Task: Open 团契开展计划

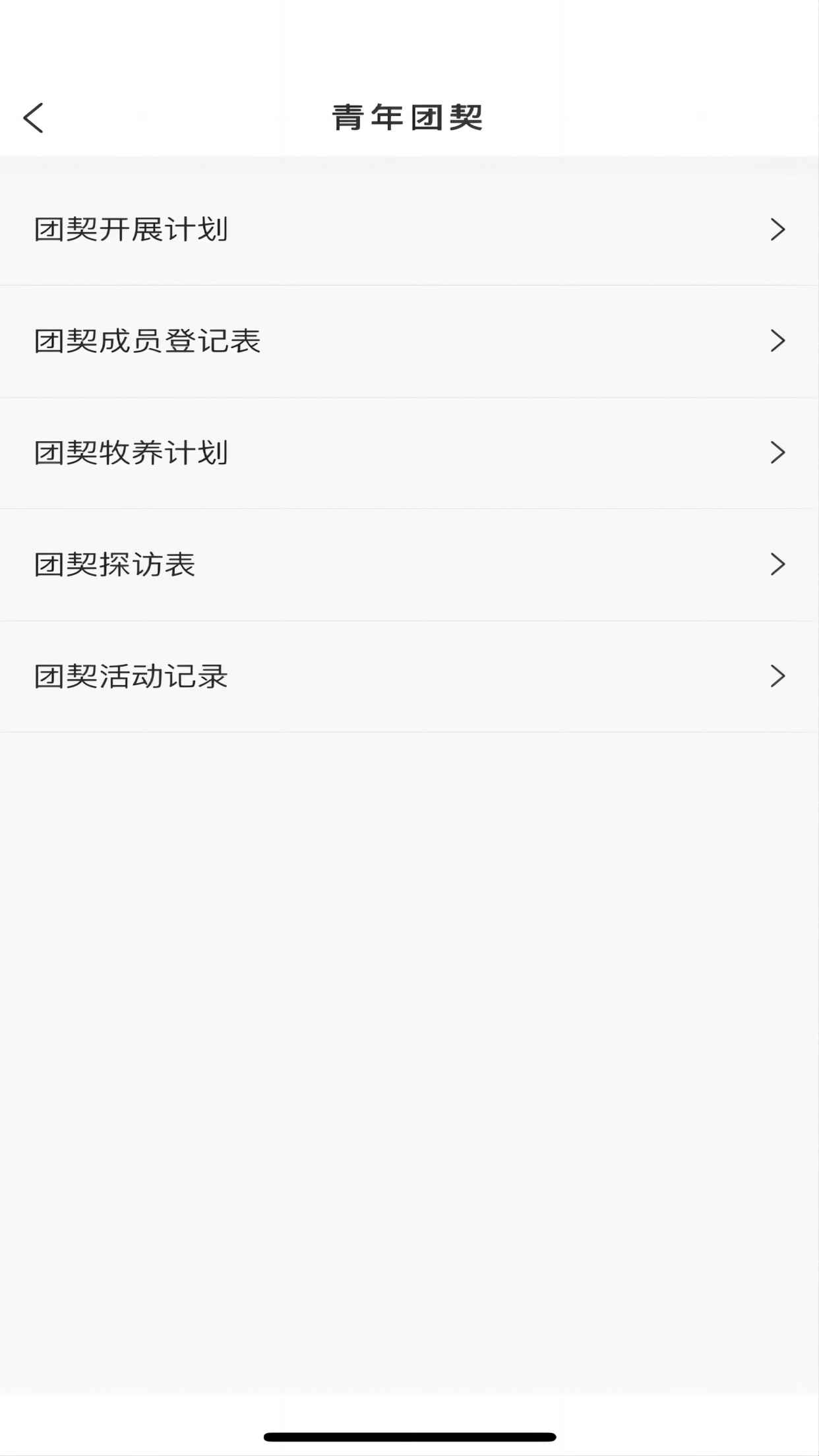Action: [x=409, y=229]
